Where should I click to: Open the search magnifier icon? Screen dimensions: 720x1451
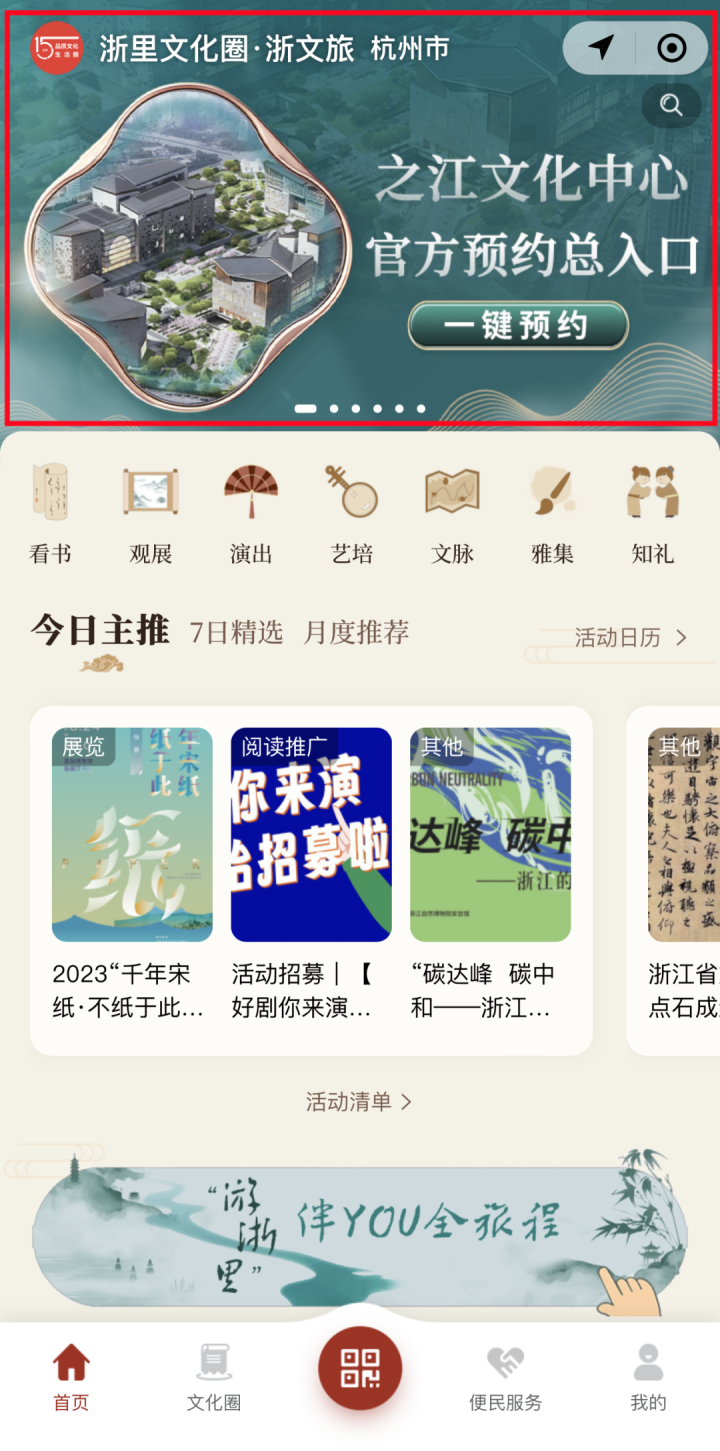coord(671,105)
